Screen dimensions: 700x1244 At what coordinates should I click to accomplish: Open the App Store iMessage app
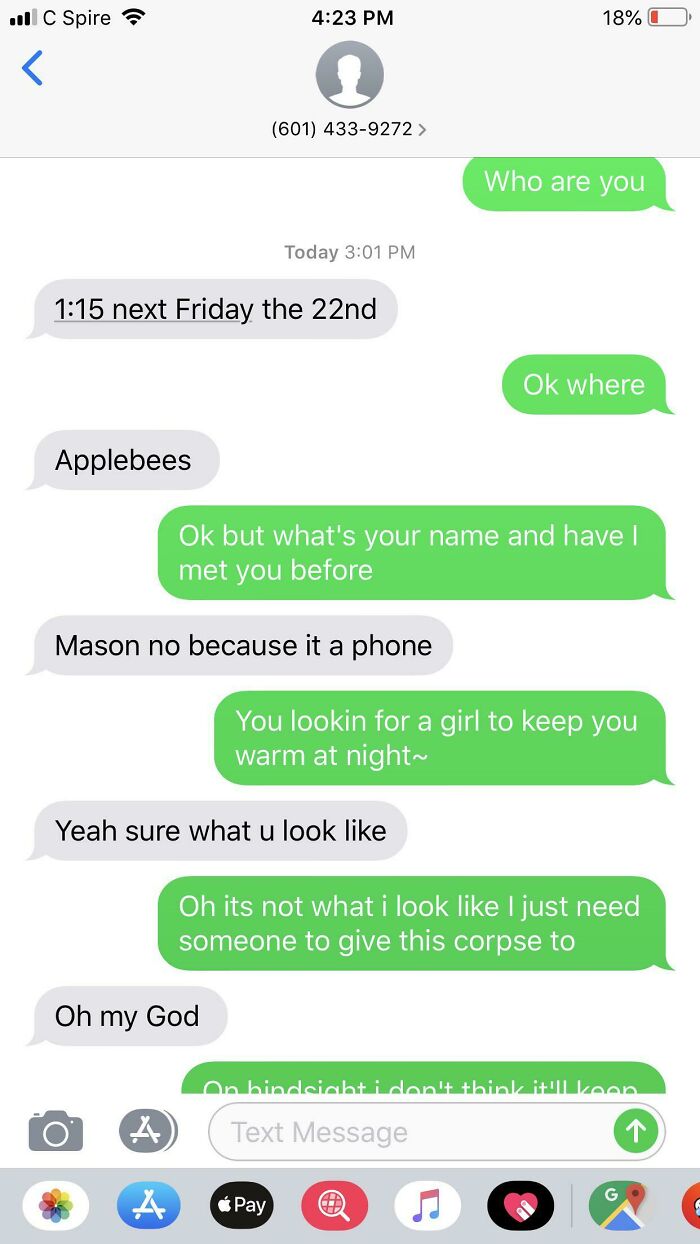tap(149, 1205)
